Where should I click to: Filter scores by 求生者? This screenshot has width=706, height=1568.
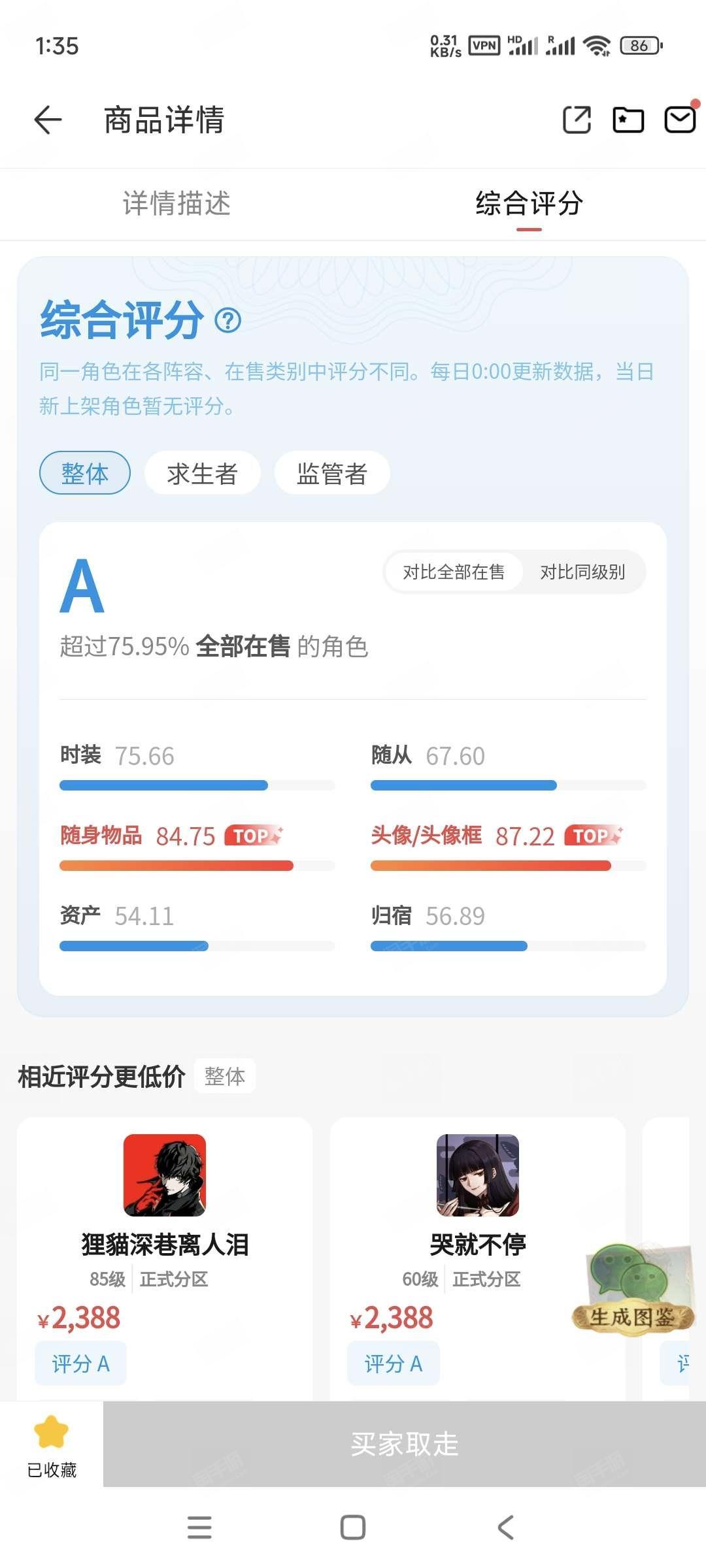tap(202, 473)
